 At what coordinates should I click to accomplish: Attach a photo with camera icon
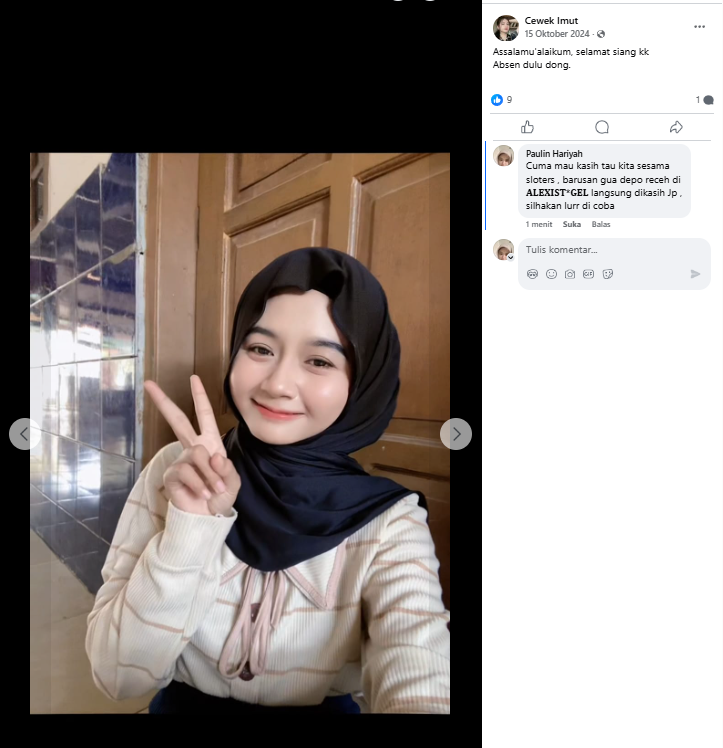tap(569, 274)
